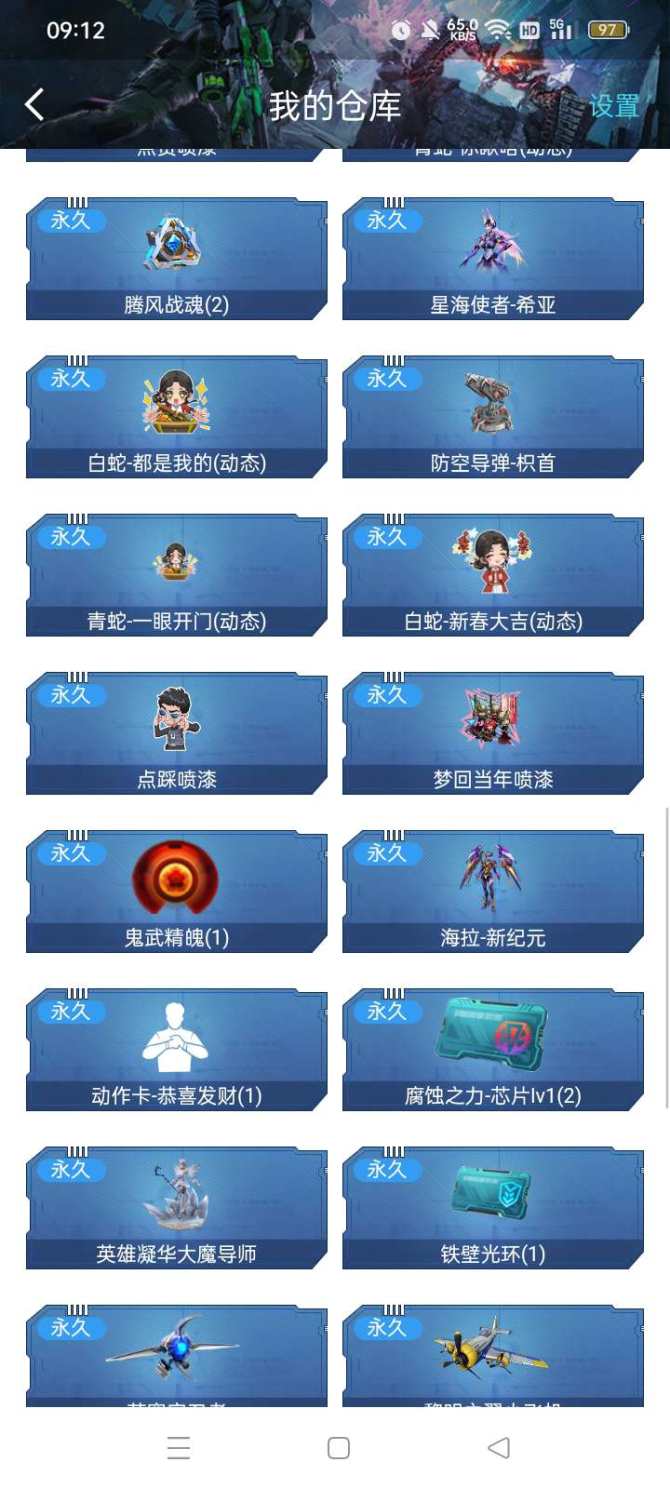View the 防空导弹-炽首 item
The width and height of the screenshot is (670, 1489).
click(x=492, y=417)
